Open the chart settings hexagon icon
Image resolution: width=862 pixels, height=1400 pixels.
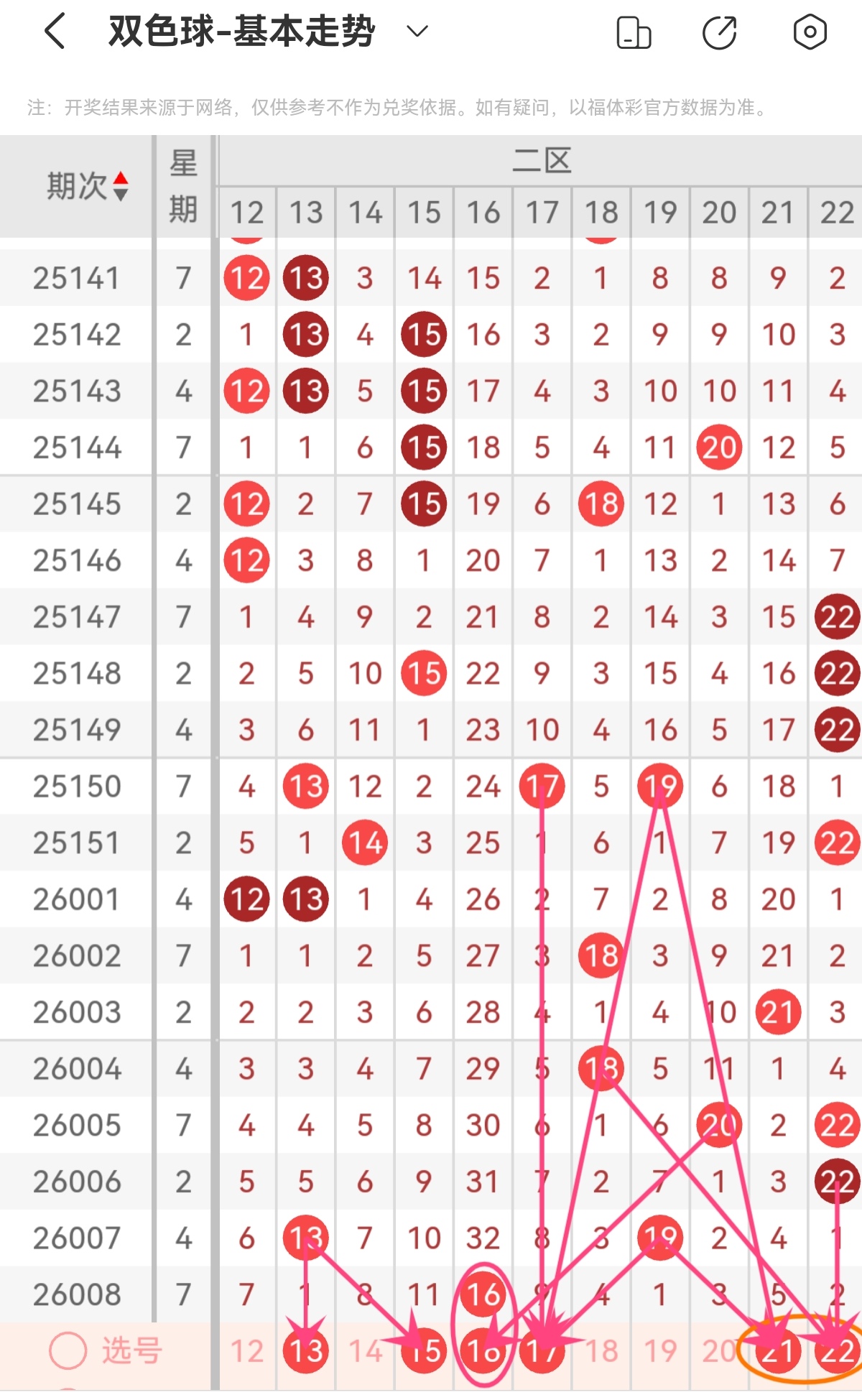(810, 32)
